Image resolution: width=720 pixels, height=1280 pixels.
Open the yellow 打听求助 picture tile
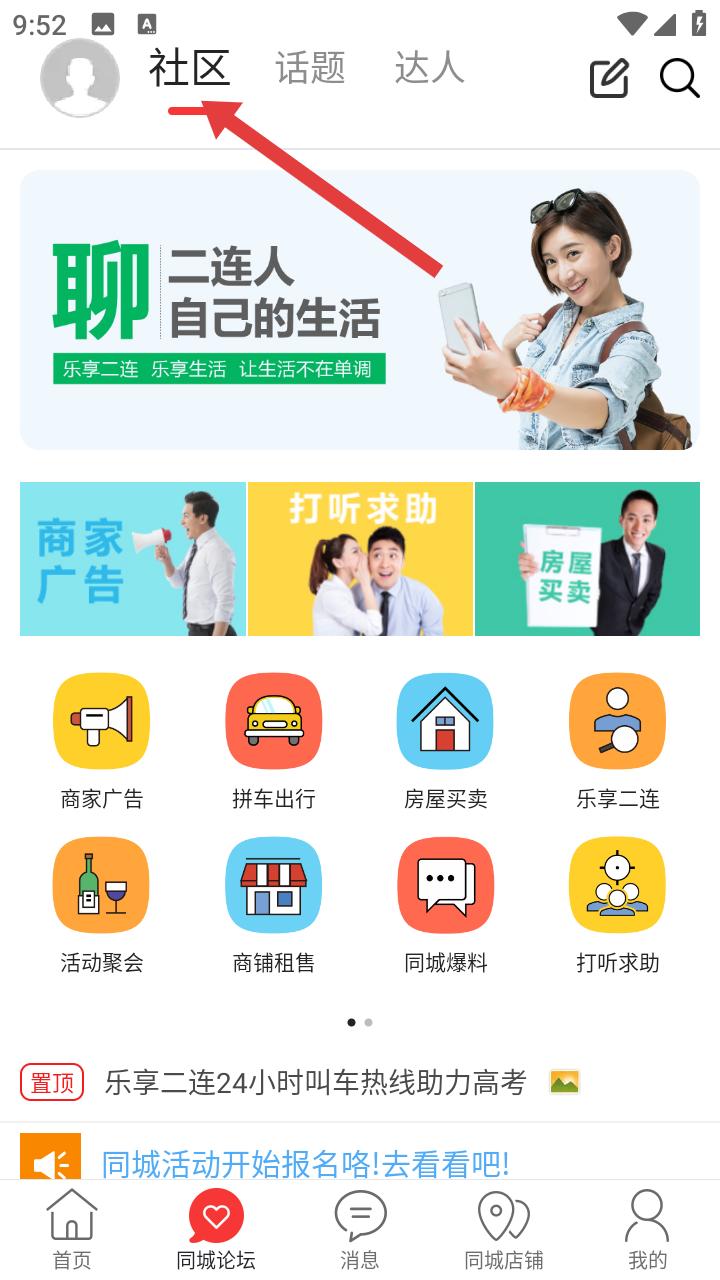(x=360, y=559)
